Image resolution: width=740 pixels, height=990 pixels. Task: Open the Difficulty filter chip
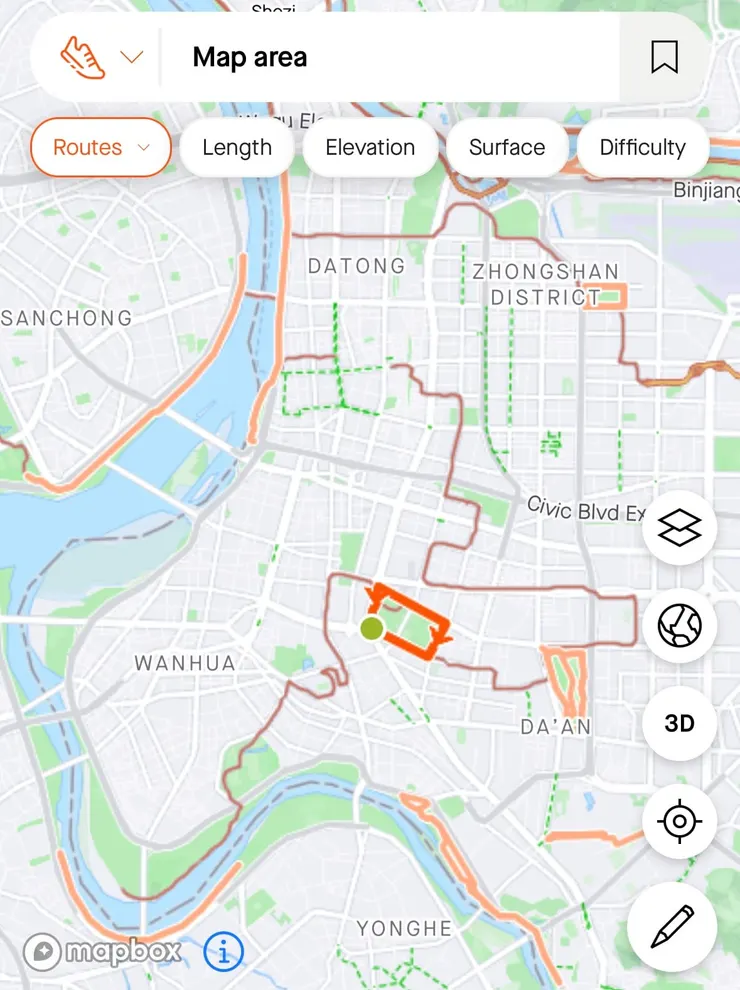click(642, 148)
